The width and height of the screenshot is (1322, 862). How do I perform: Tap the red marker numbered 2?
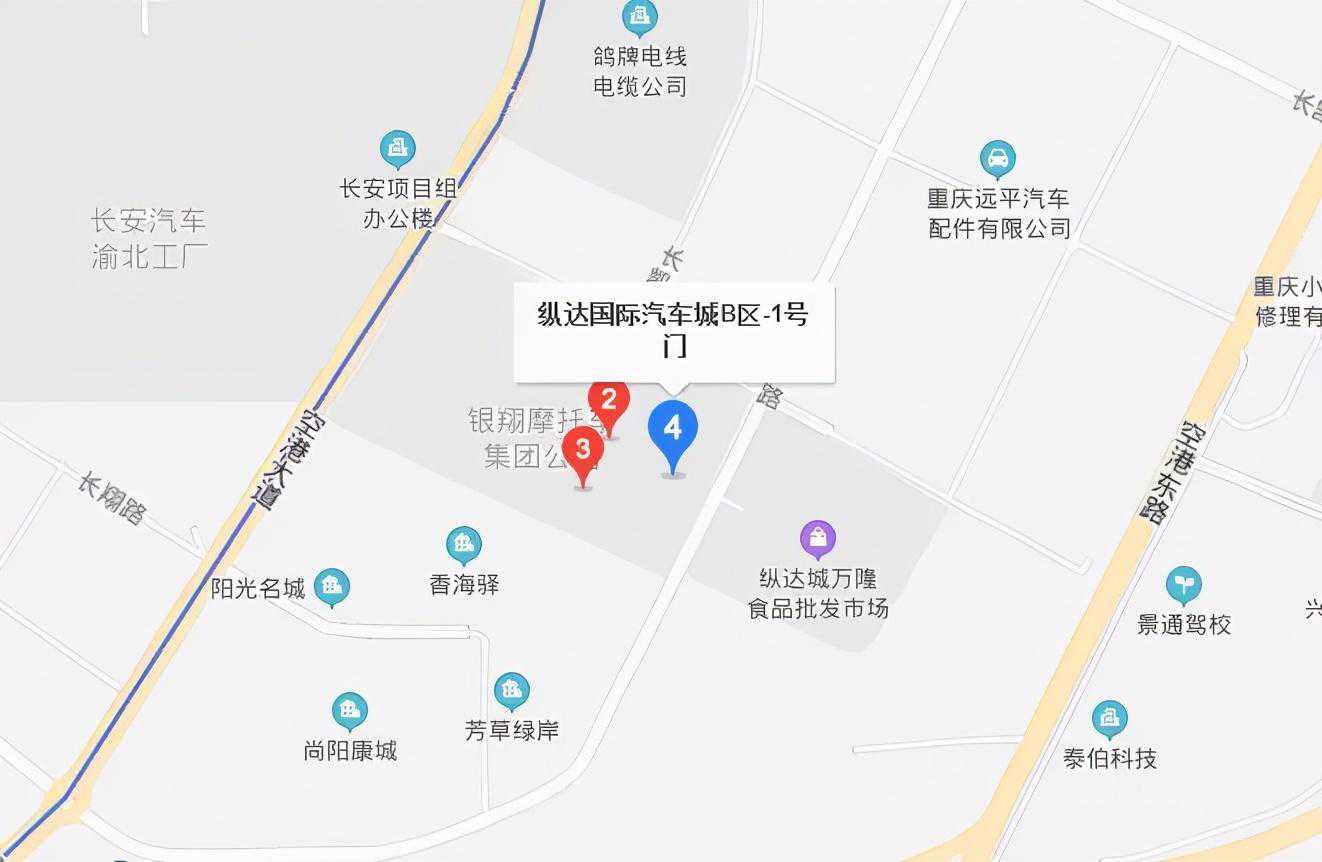tap(609, 402)
